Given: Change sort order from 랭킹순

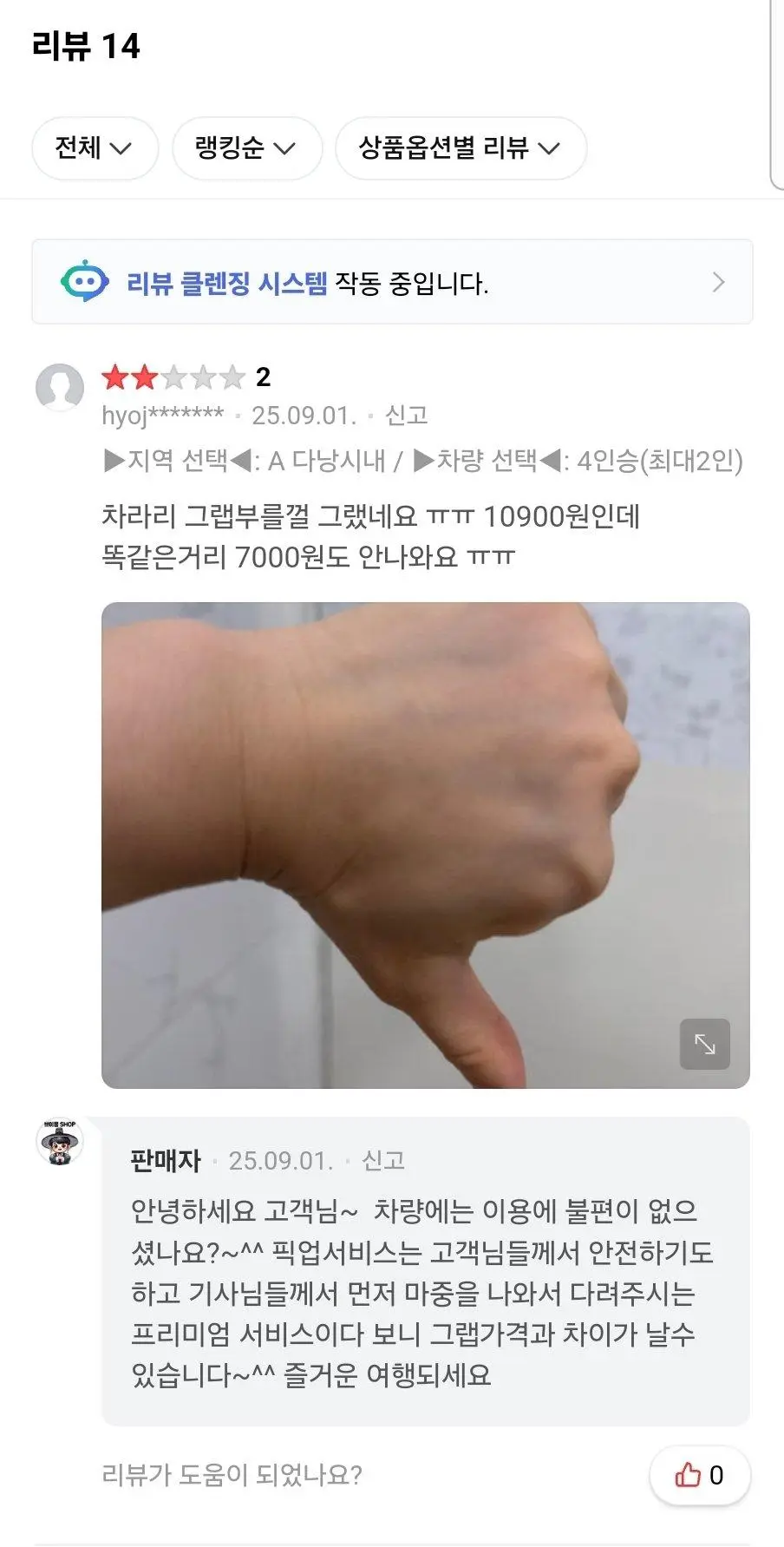Looking at the screenshot, I should (246, 148).
